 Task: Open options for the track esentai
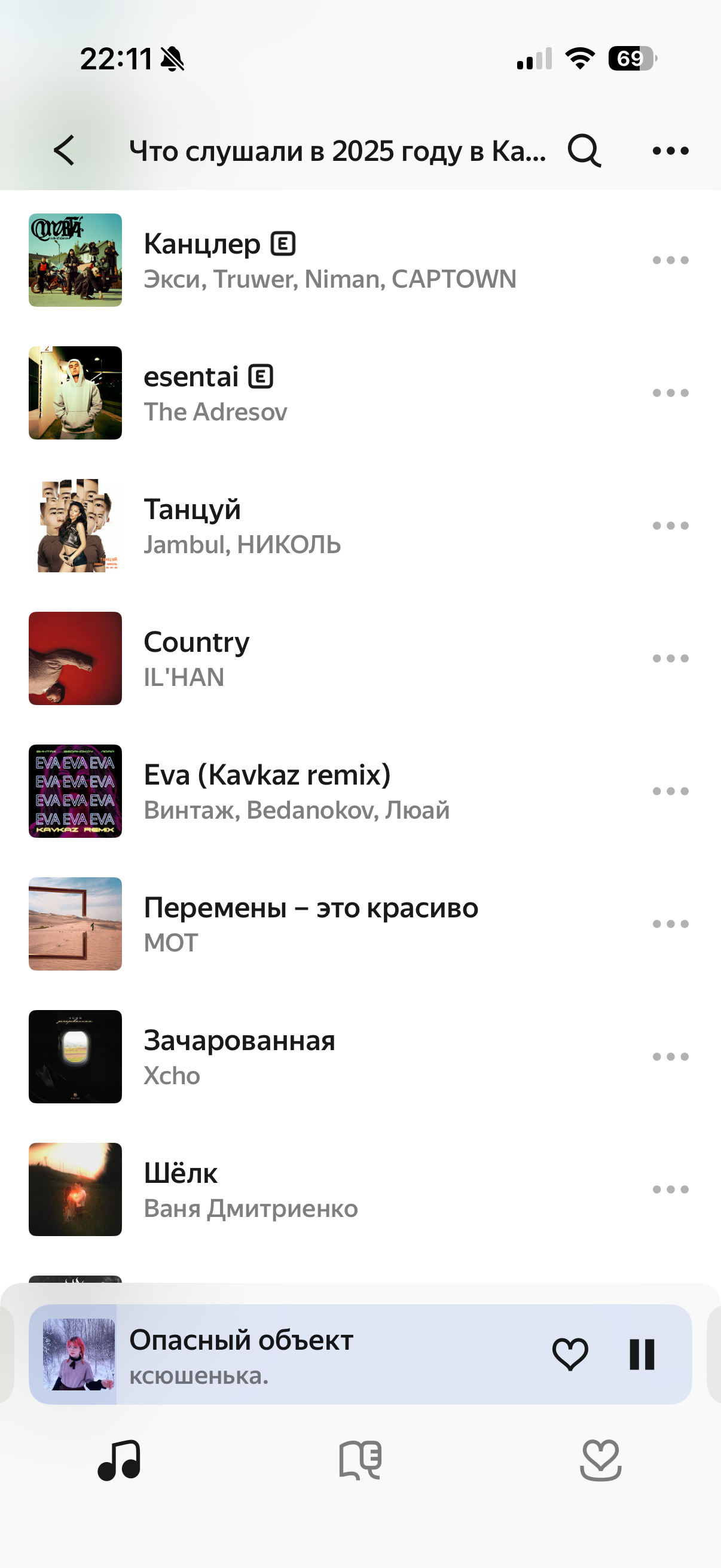pyautogui.click(x=670, y=393)
